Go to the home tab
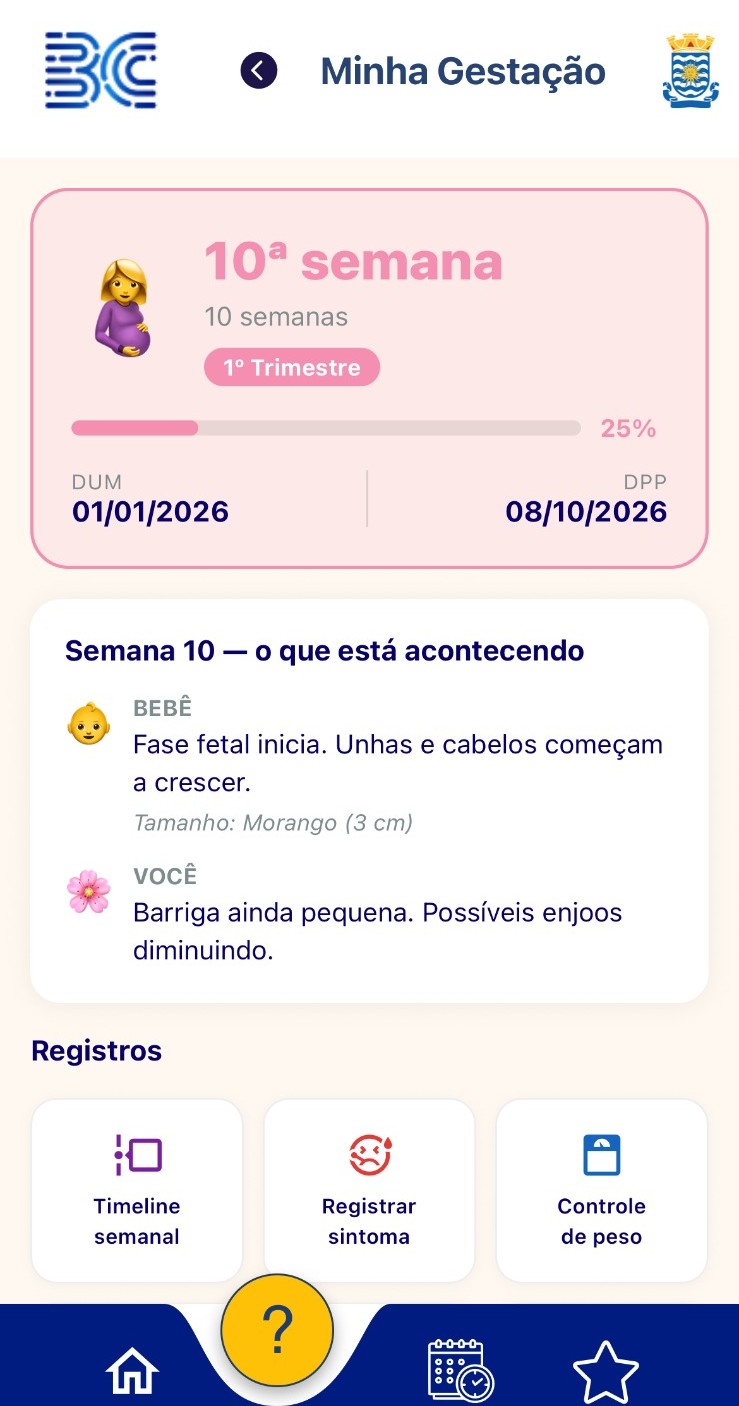739x1406 pixels. point(132,1372)
